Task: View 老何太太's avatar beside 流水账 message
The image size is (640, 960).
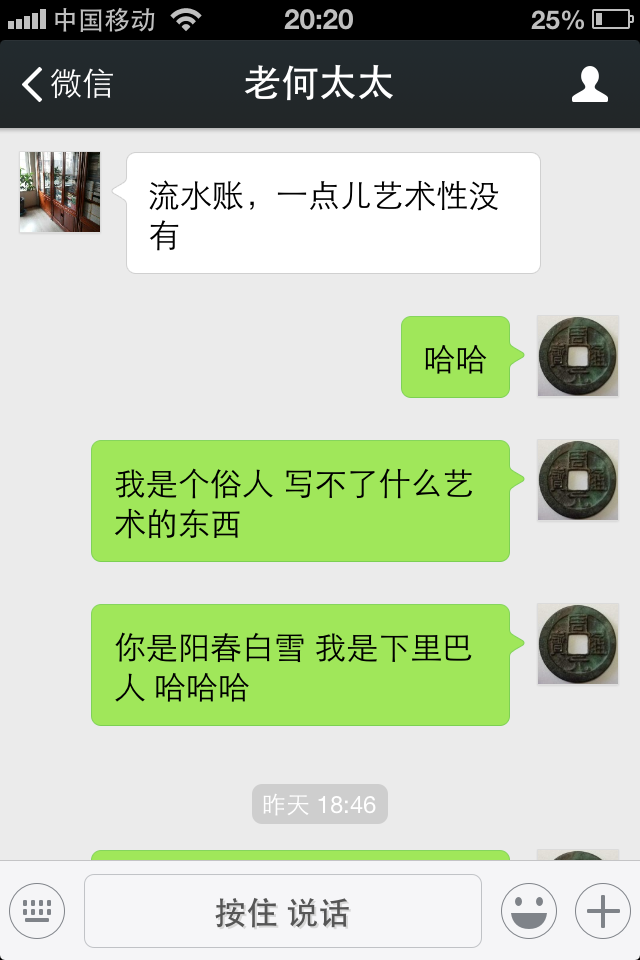Action: 60,192
